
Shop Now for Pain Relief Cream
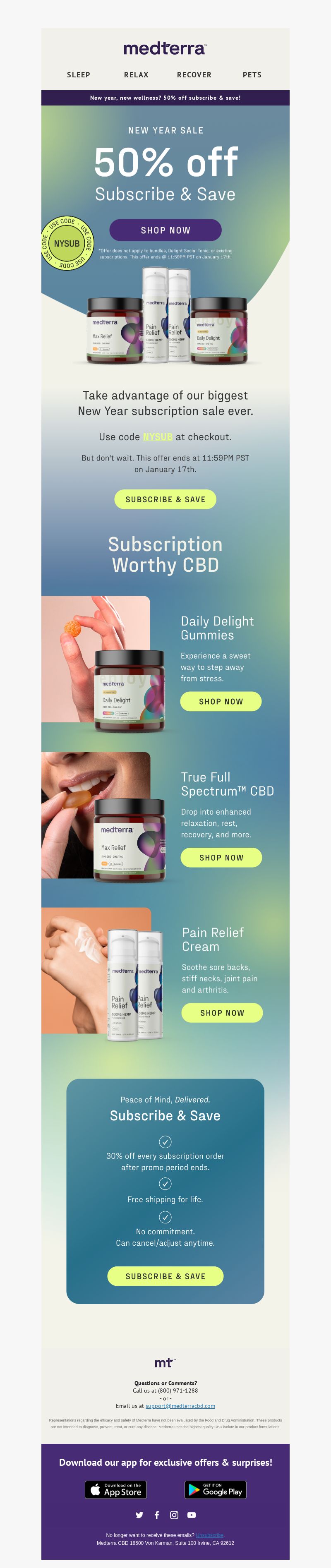tap(222, 1013)
